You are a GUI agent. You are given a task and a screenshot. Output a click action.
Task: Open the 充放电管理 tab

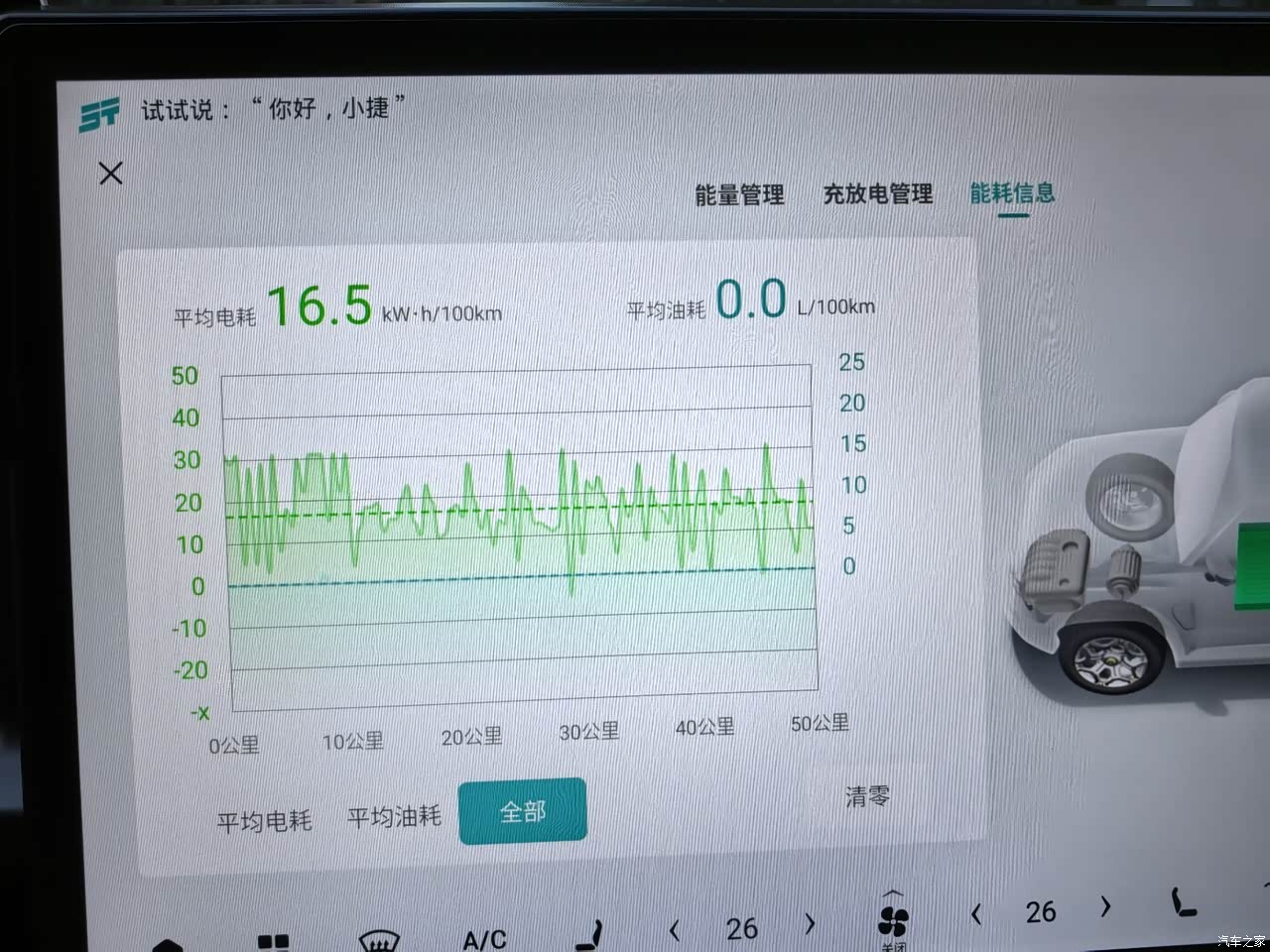coord(877,193)
